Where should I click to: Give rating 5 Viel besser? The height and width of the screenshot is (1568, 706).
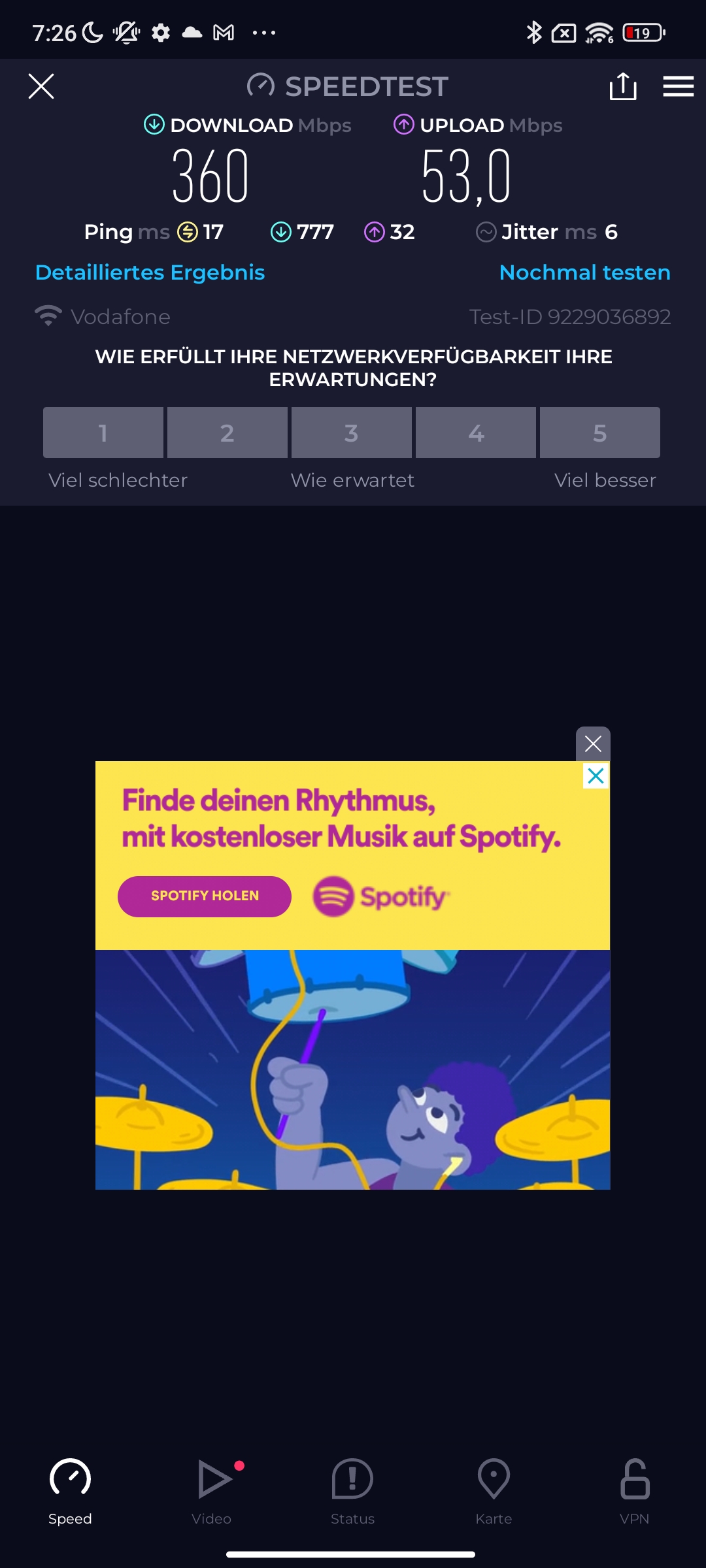tap(600, 433)
